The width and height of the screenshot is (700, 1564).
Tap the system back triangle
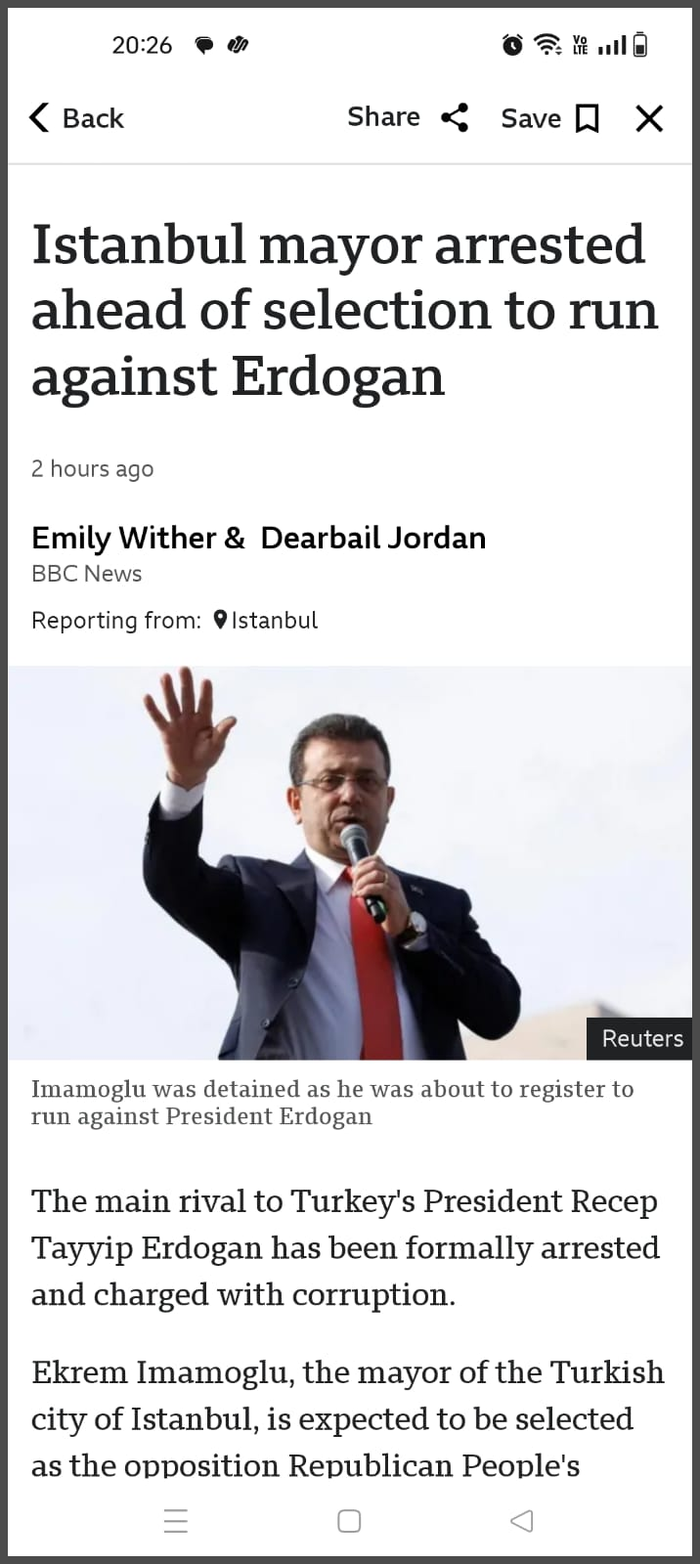pos(521,1521)
